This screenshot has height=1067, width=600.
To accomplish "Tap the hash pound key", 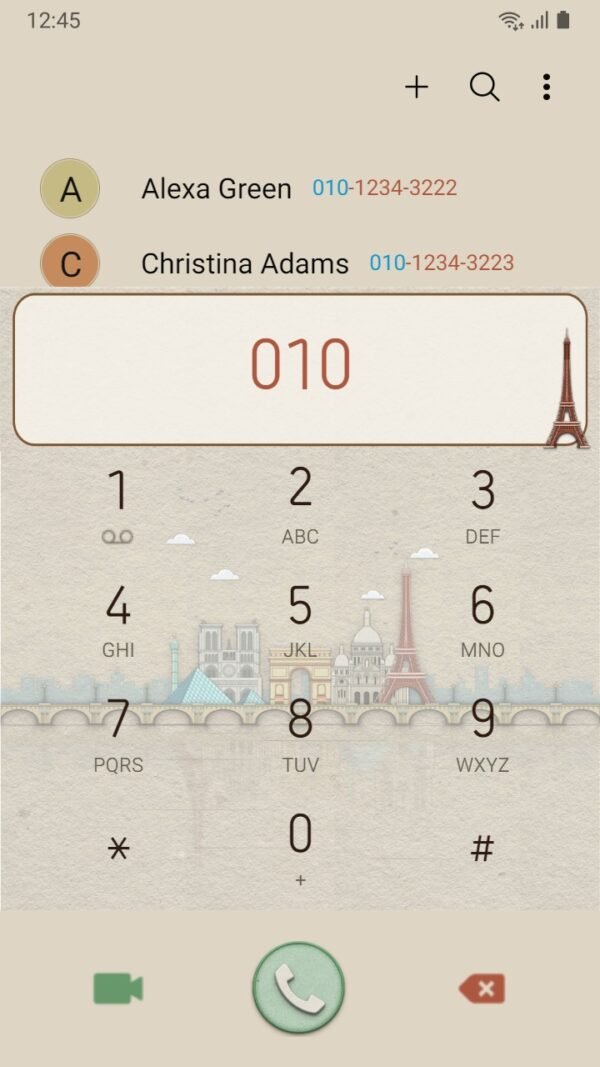I will click(x=482, y=849).
